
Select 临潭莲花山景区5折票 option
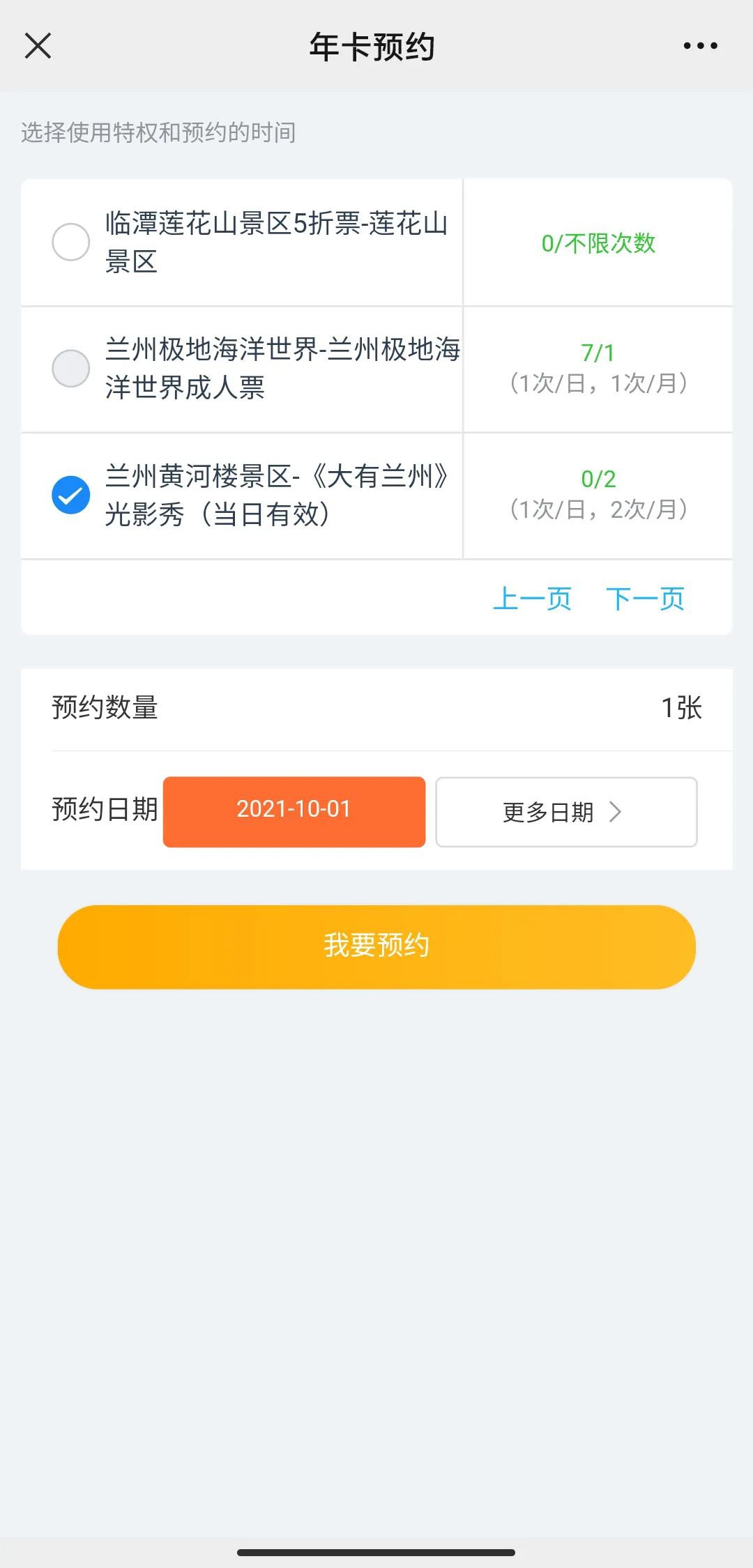[x=71, y=242]
